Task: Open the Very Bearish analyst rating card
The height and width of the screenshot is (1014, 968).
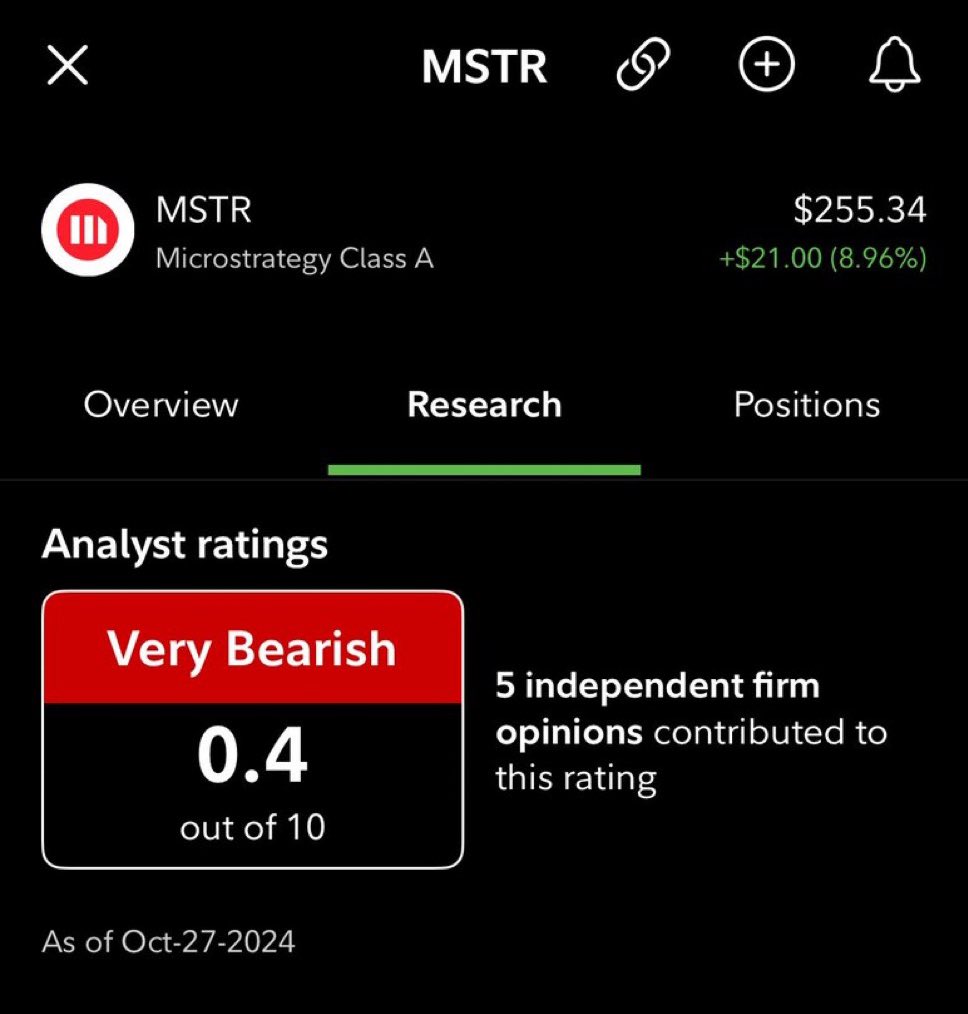Action: pos(252,729)
